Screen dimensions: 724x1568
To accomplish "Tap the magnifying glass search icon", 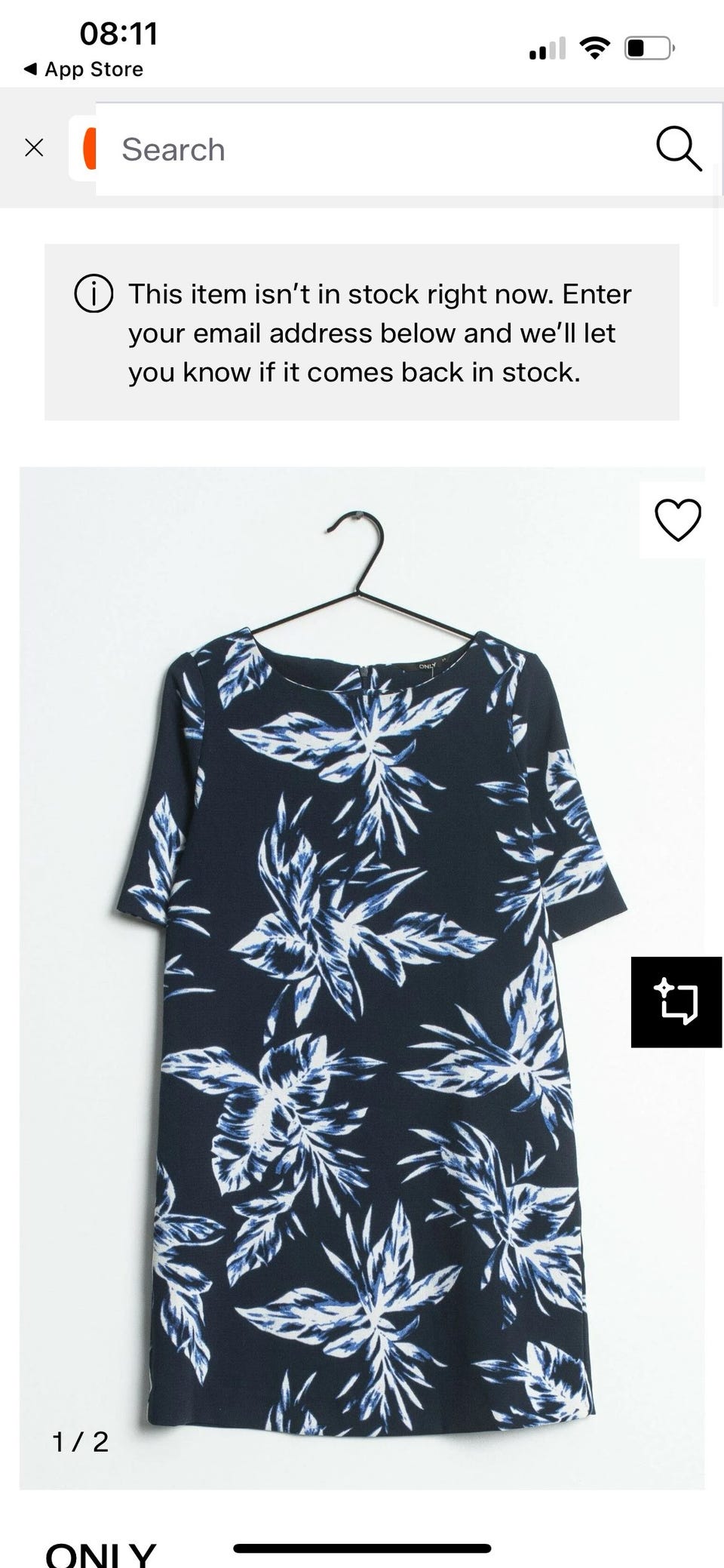I will pyautogui.click(x=678, y=149).
